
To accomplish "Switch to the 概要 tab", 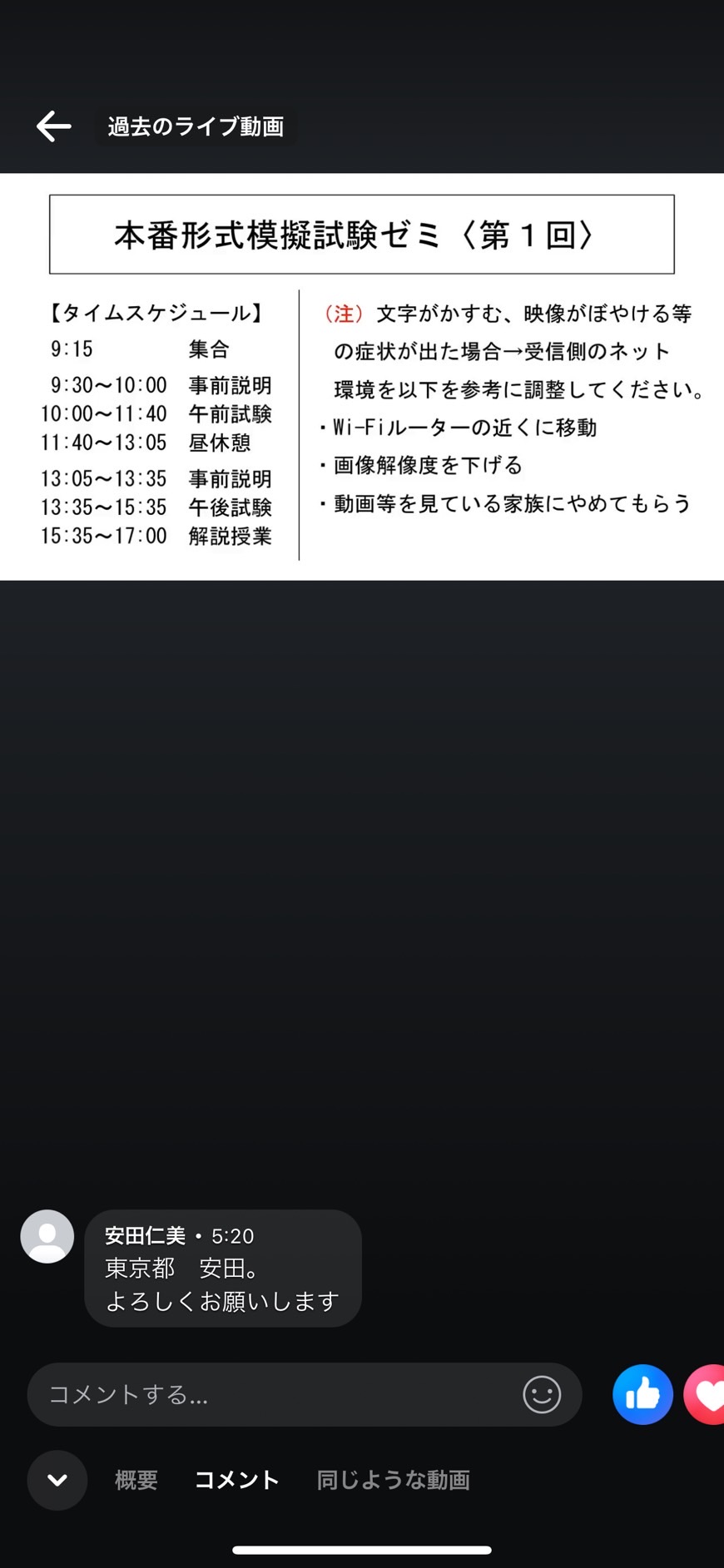I will [136, 1480].
